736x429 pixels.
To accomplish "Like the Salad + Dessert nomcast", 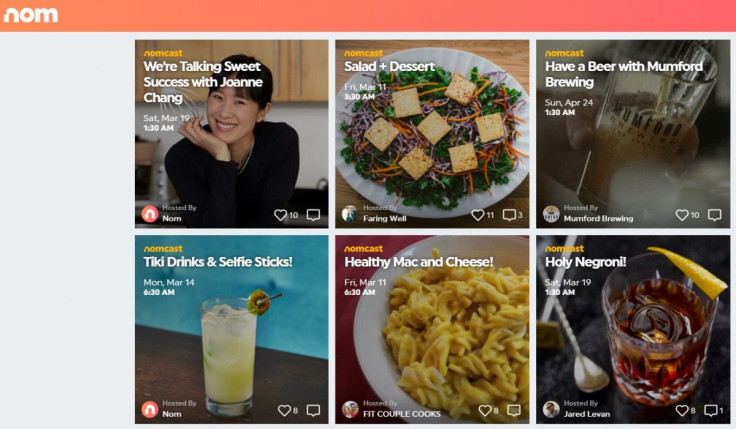I will click(478, 215).
